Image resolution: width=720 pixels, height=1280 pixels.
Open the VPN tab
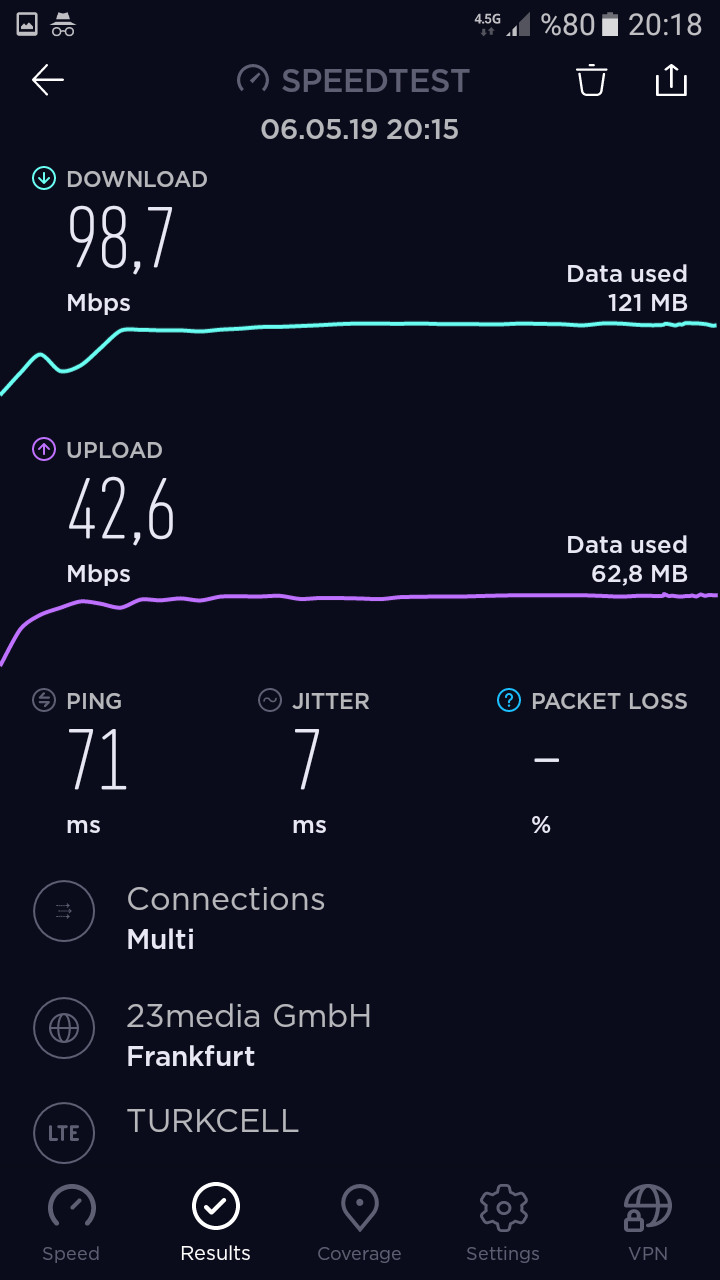pyautogui.click(x=647, y=1222)
